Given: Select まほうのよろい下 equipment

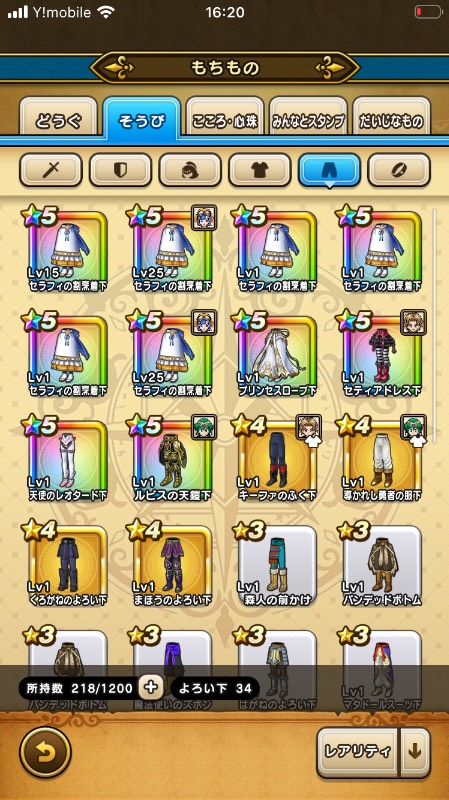Looking at the screenshot, I should pyautogui.click(x=171, y=564).
